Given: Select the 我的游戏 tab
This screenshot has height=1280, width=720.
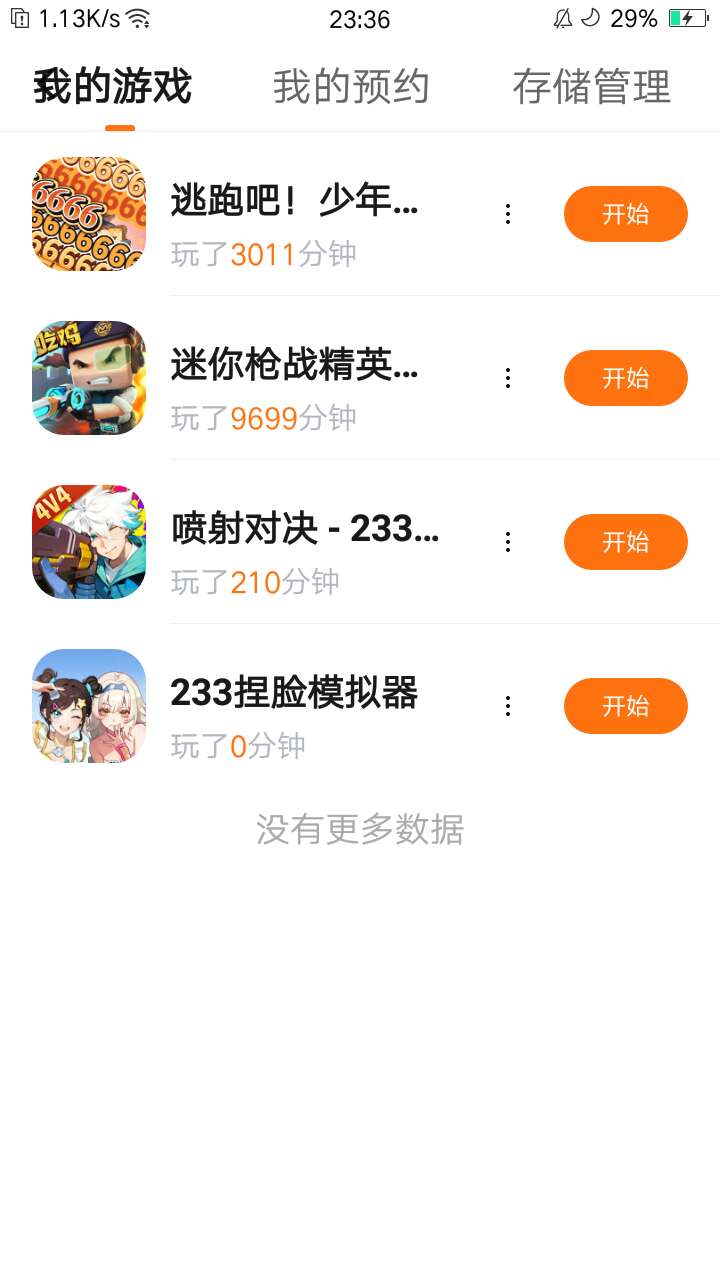Looking at the screenshot, I should pos(112,87).
